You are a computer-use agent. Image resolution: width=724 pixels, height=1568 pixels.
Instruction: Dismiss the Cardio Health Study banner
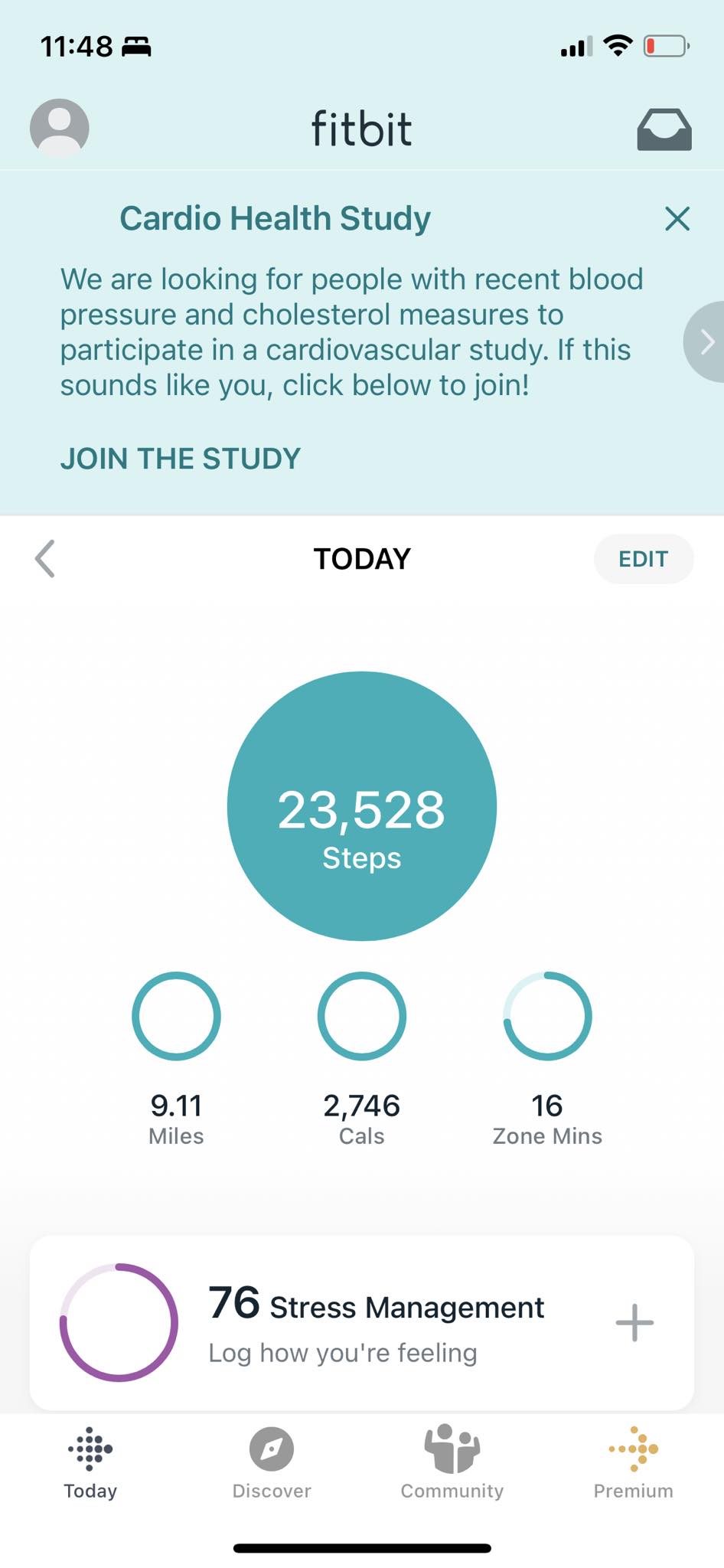[677, 219]
